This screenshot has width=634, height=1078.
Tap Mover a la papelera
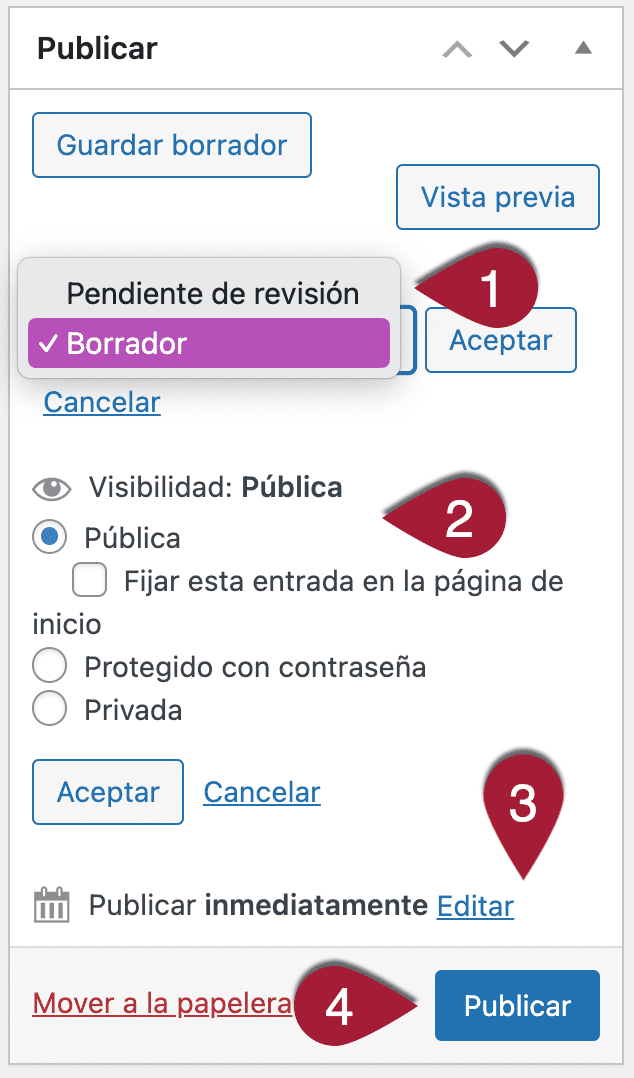(162, 1004)
